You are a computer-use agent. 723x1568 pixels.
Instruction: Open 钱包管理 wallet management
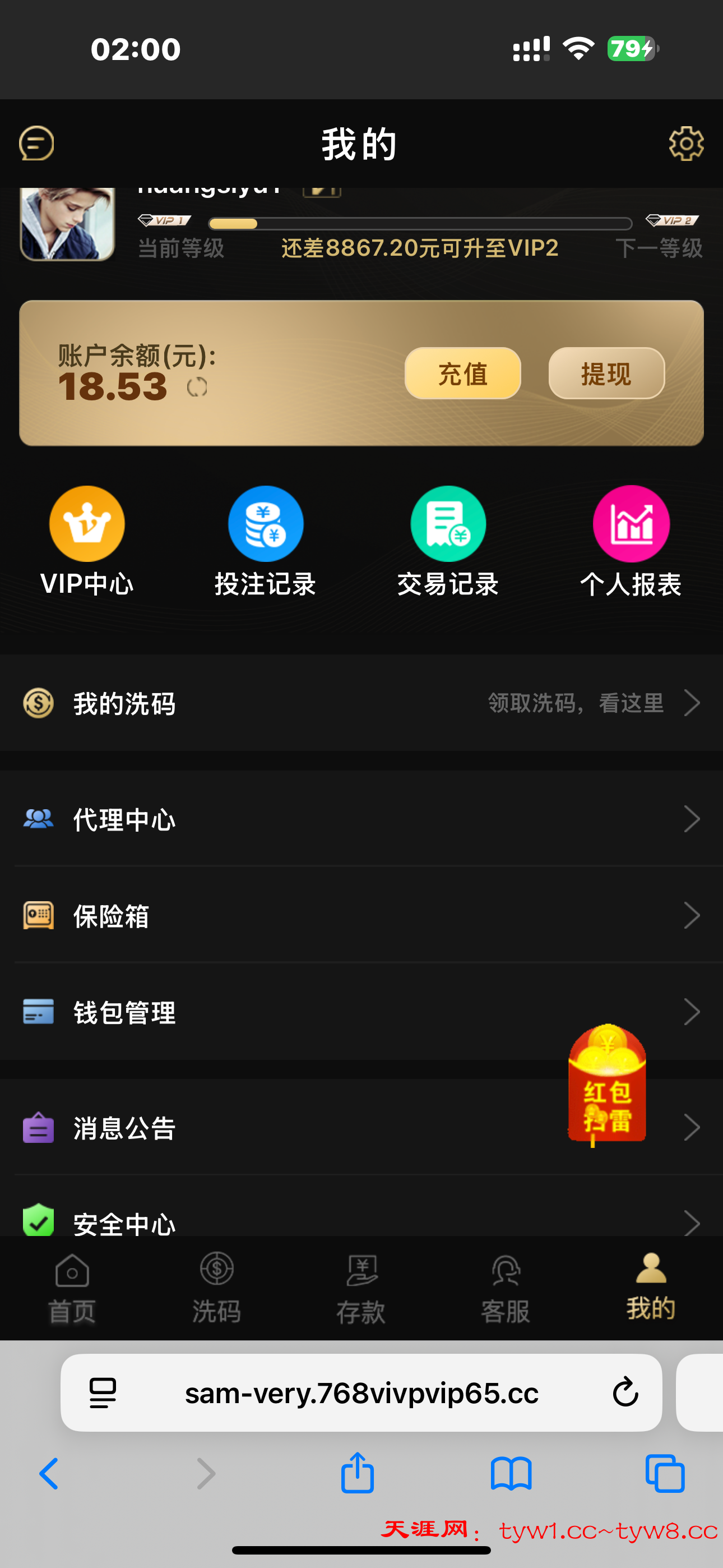click(361, 1012)
